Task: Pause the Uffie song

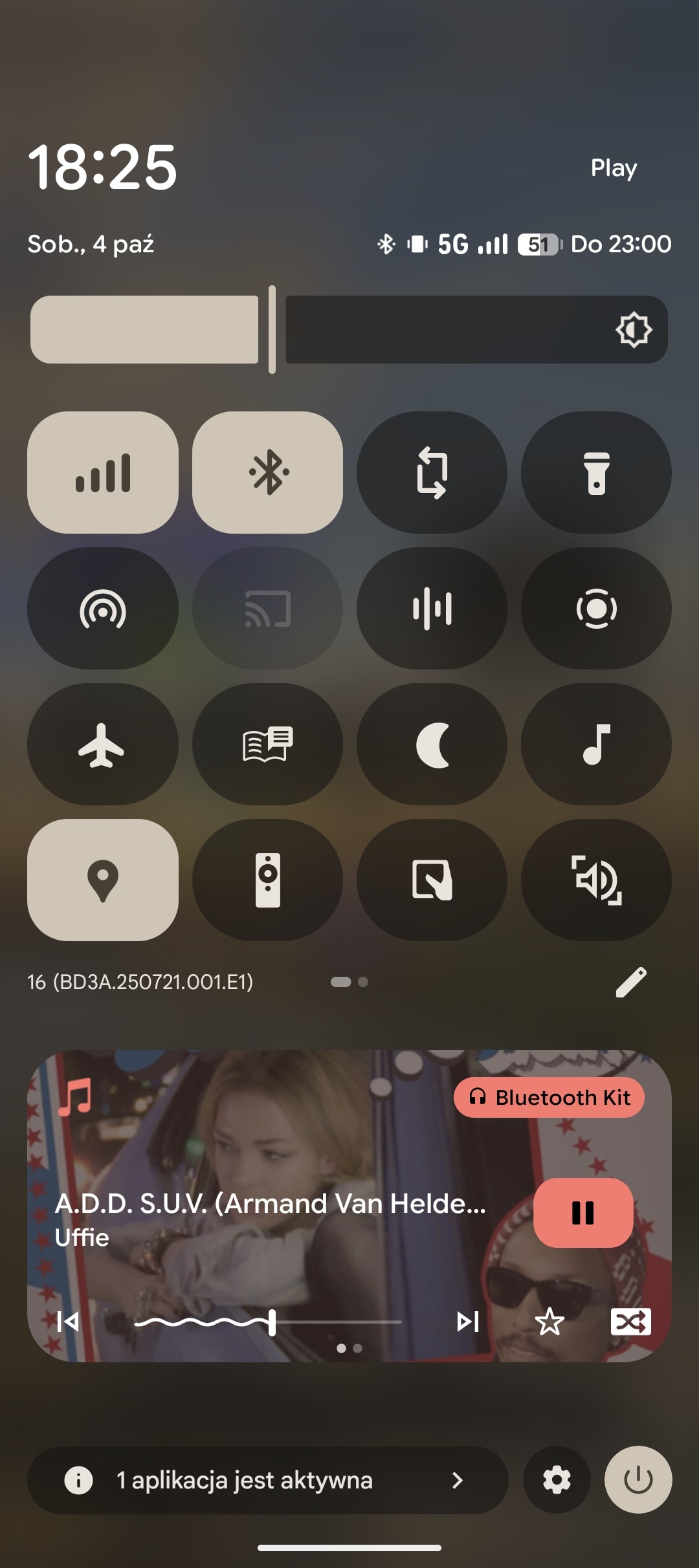Action: (x=582, y=1213)
